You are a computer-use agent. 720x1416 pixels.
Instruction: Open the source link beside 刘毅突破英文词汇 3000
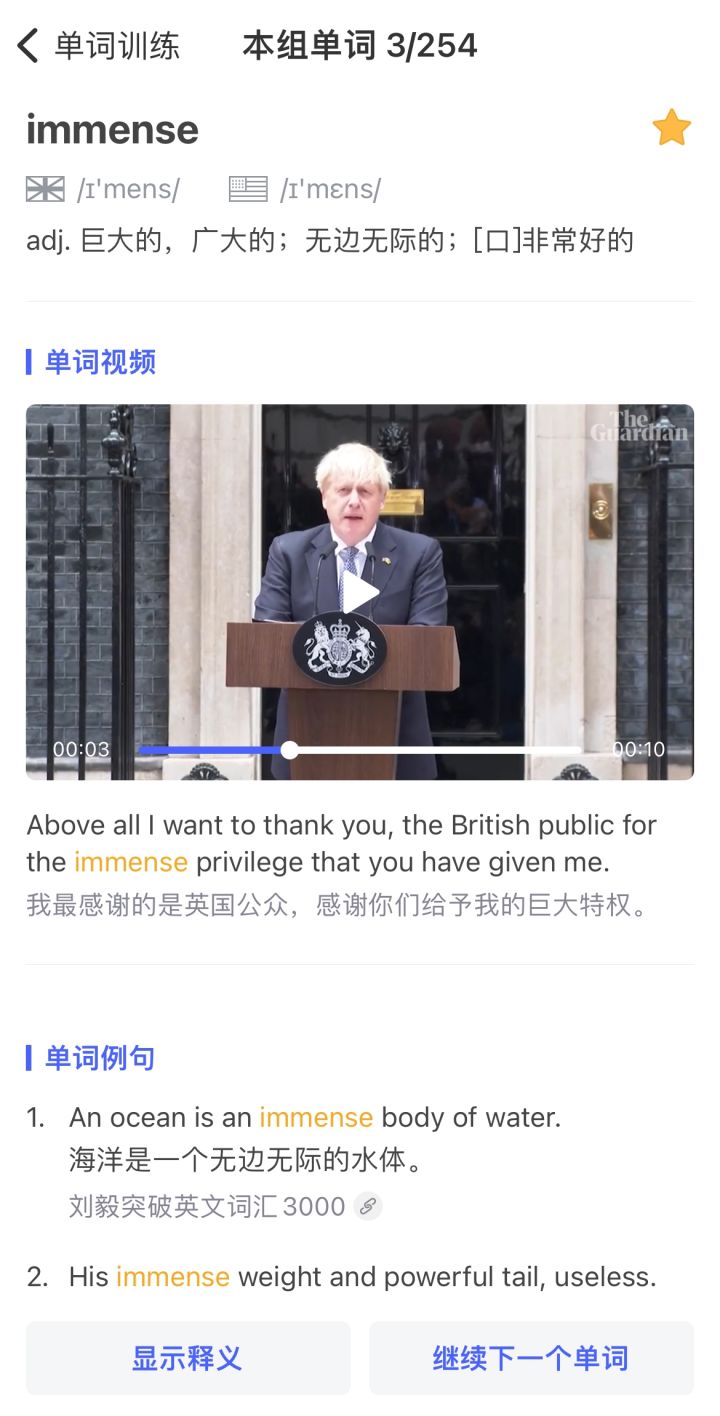[368, 1206]
